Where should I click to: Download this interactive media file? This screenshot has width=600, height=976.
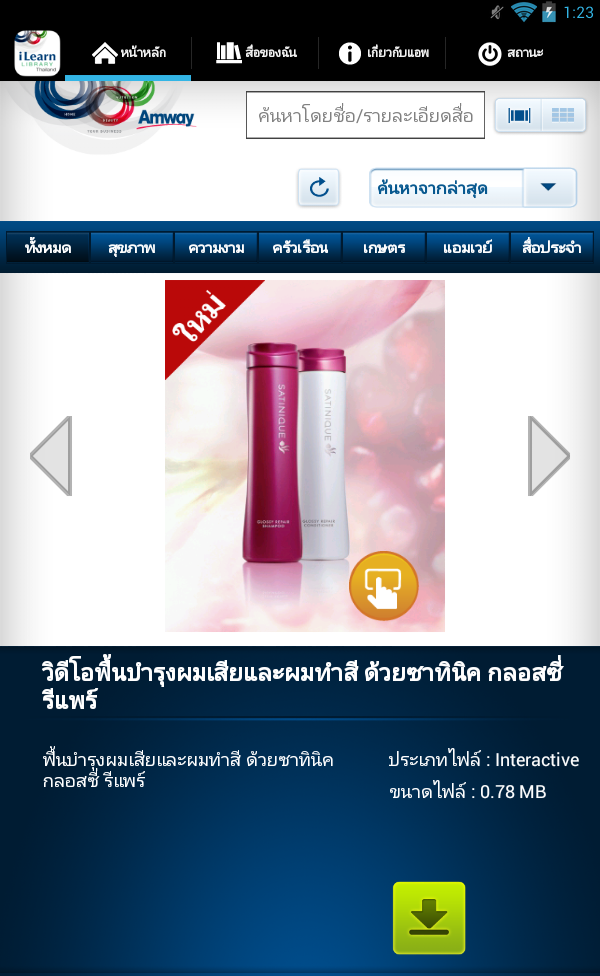coord(429,917)
